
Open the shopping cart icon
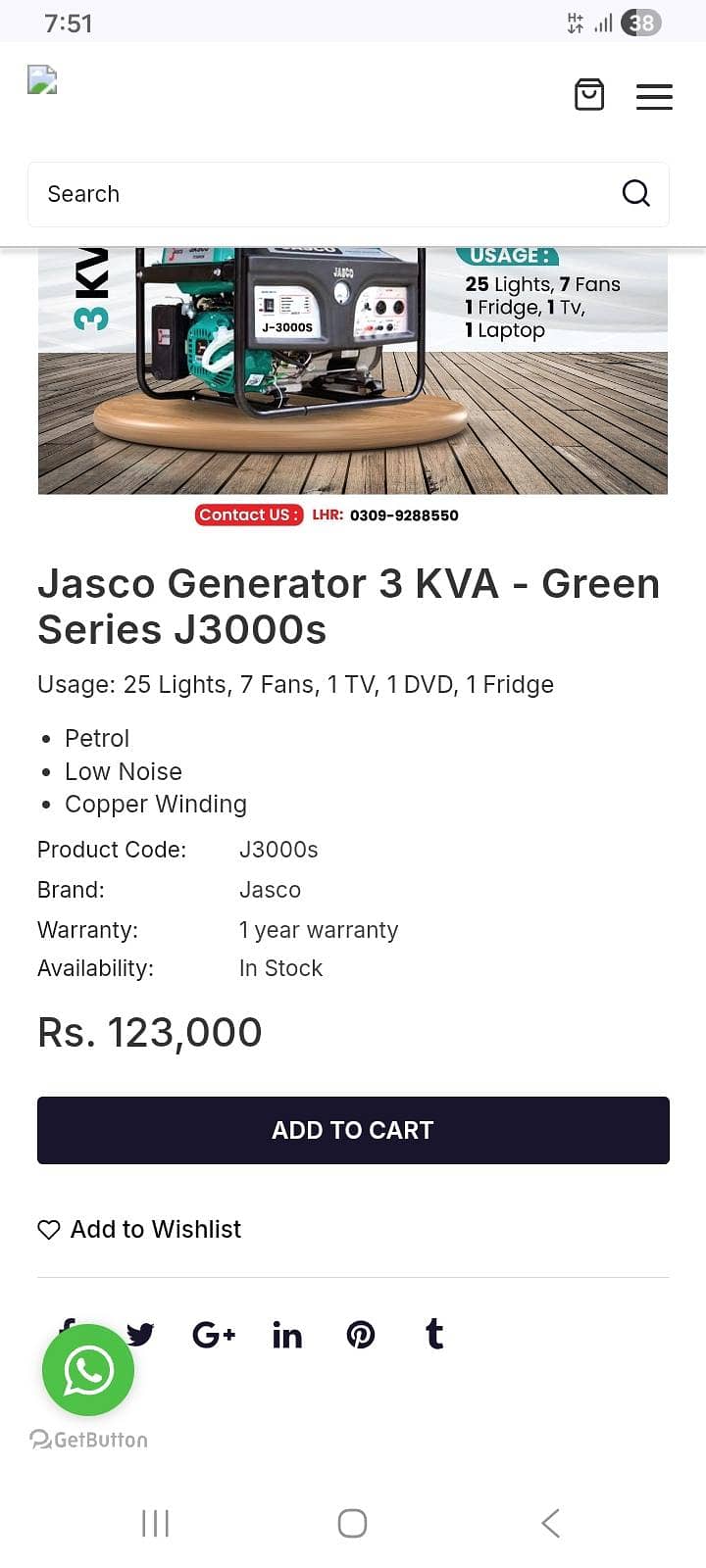click(x=589, y=95)
